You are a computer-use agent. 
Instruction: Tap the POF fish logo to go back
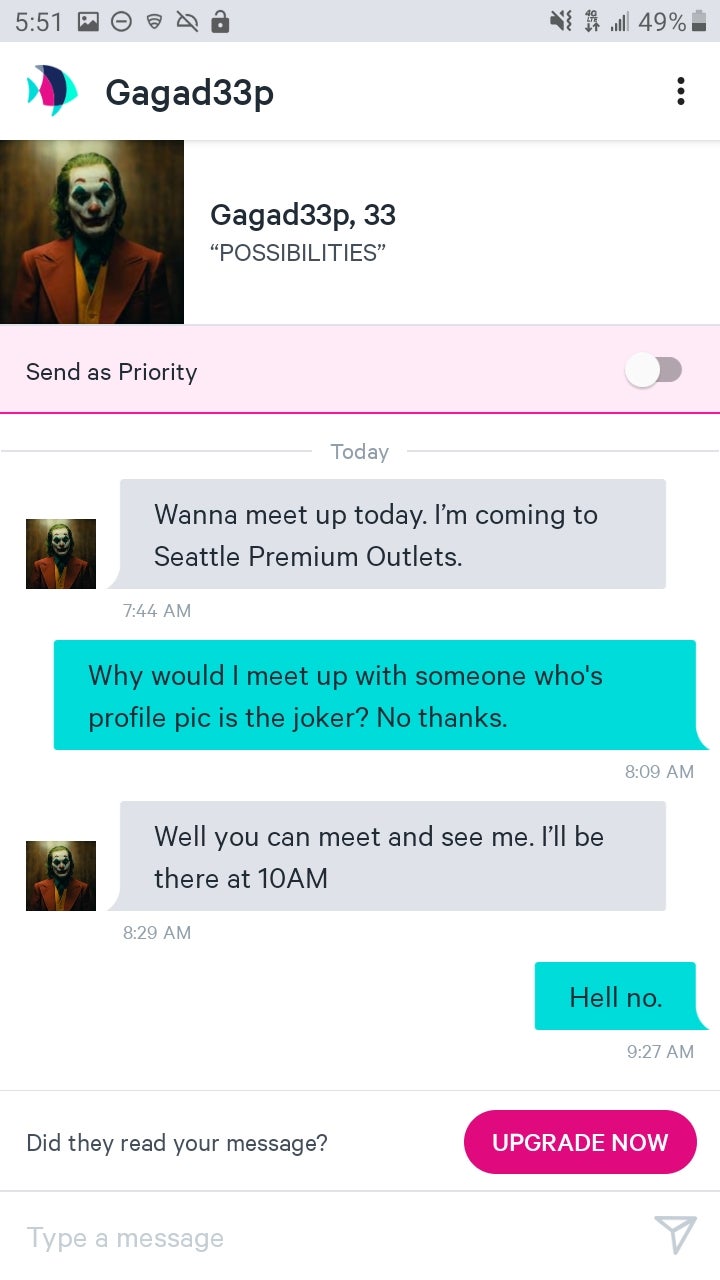click(x=52, y=91)
